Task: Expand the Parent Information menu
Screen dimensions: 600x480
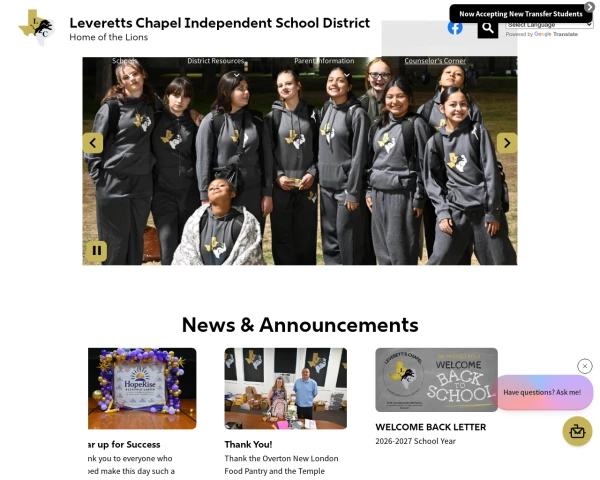Action: point(324,61)
